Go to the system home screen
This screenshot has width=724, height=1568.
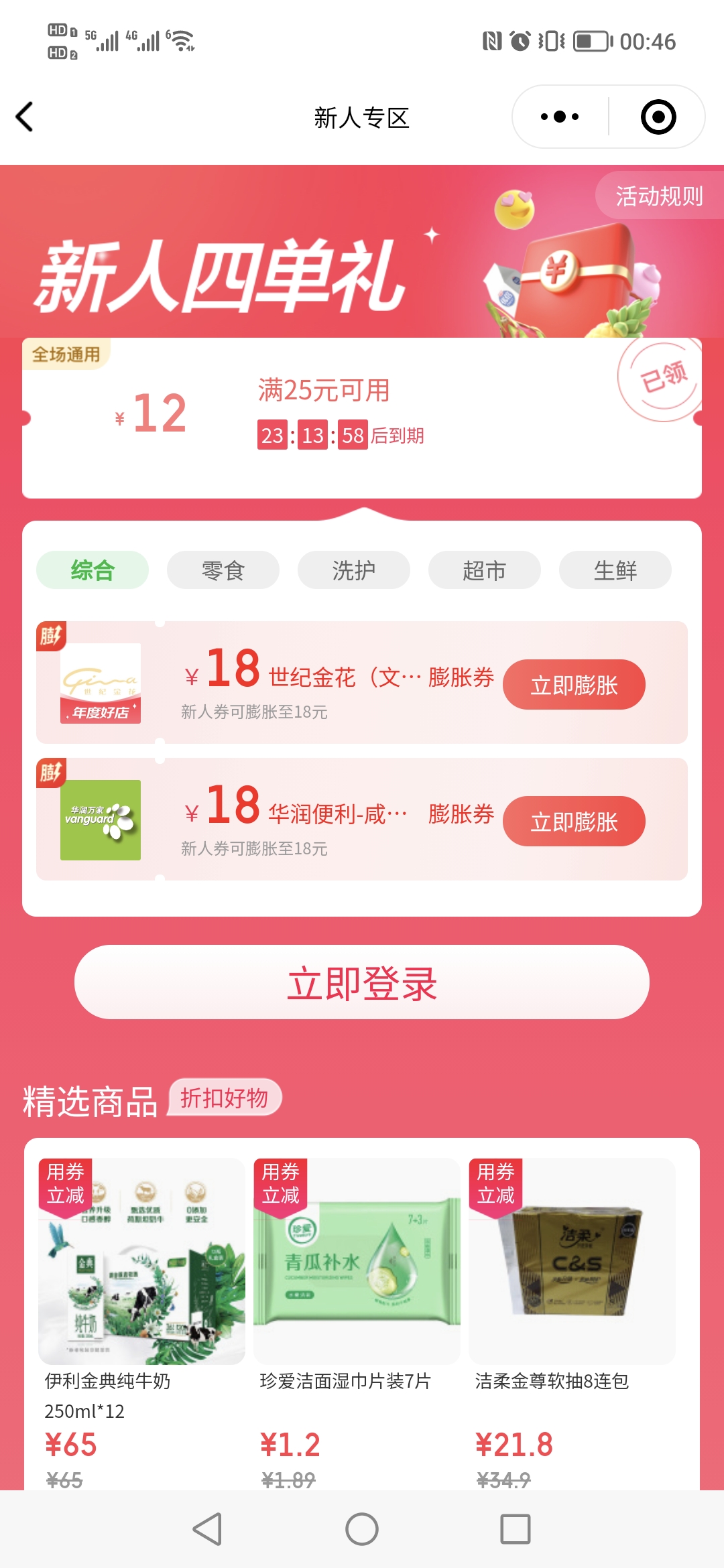tap(362, 1529)
